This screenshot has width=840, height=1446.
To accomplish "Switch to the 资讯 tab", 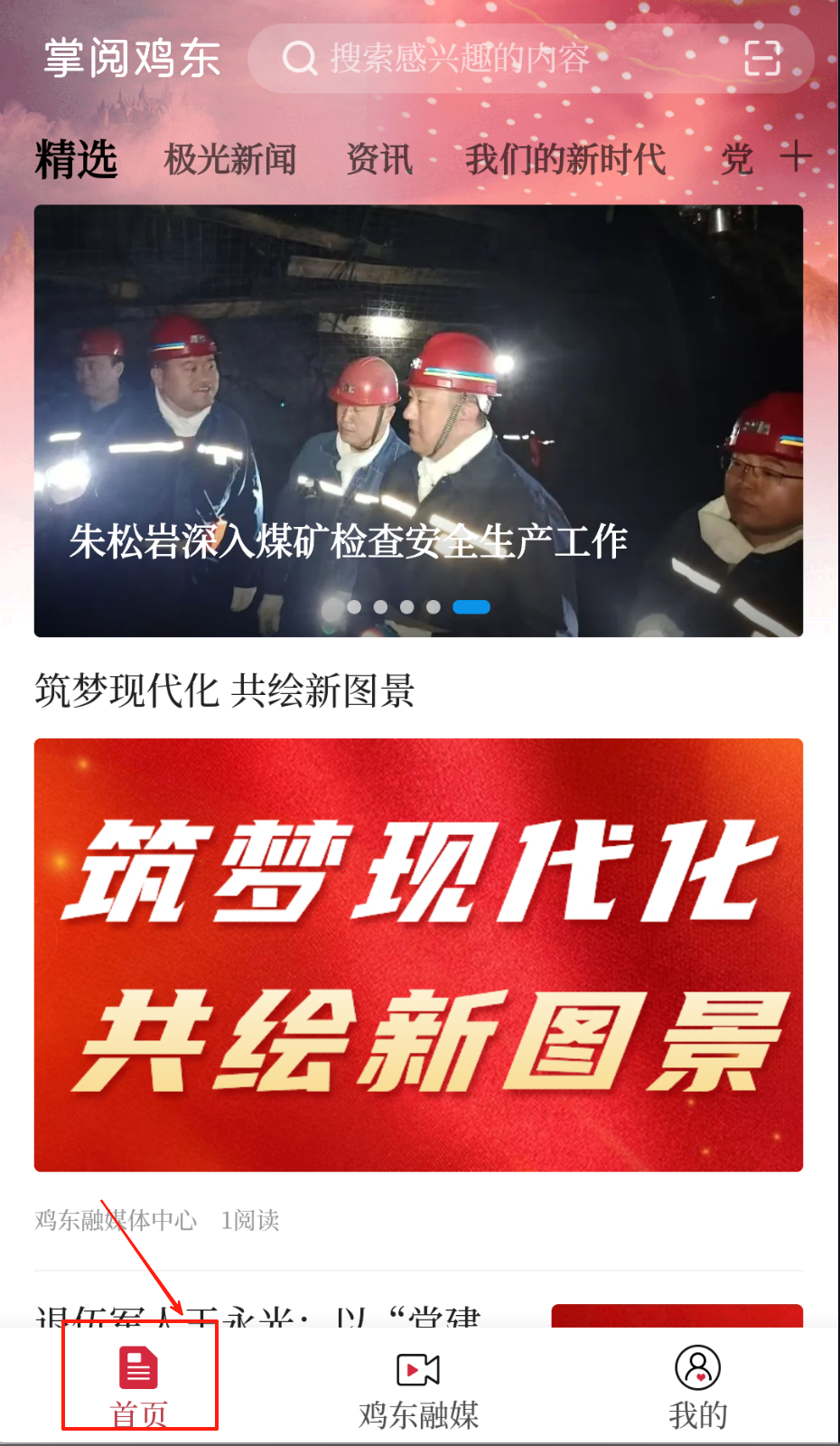I will coord(379,160).
